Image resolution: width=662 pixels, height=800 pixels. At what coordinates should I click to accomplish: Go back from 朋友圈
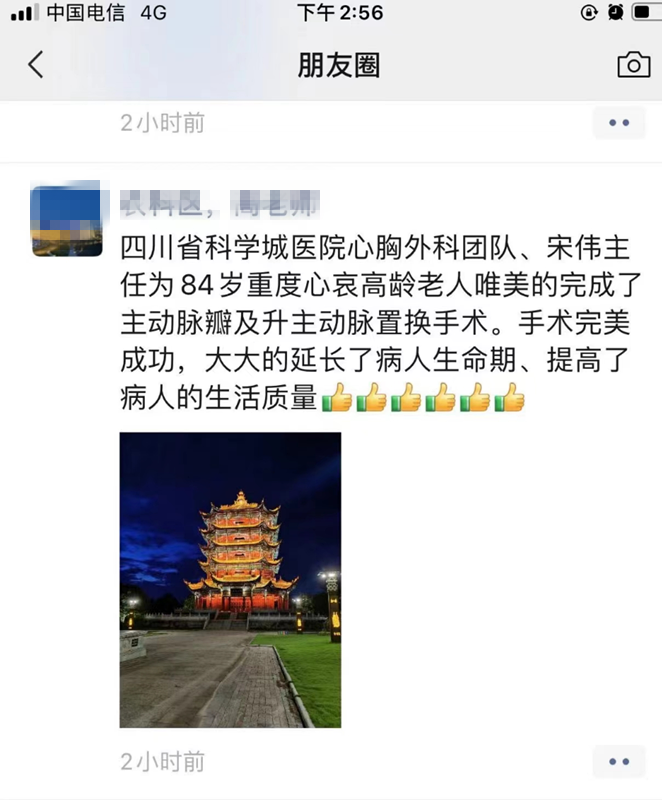pos(36,65)
